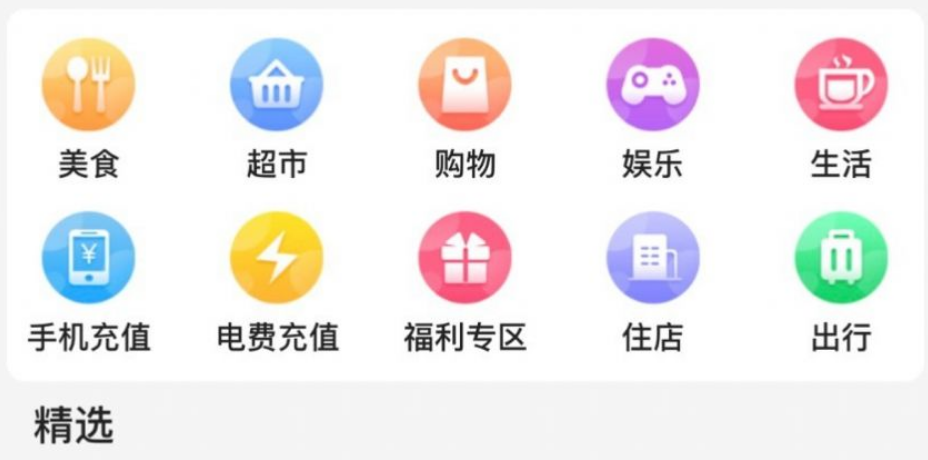Image resolution: width=928 pixels, height=460 pixels.
Task: Tap the 住店 hotel stay category
Action: [653, 258]
